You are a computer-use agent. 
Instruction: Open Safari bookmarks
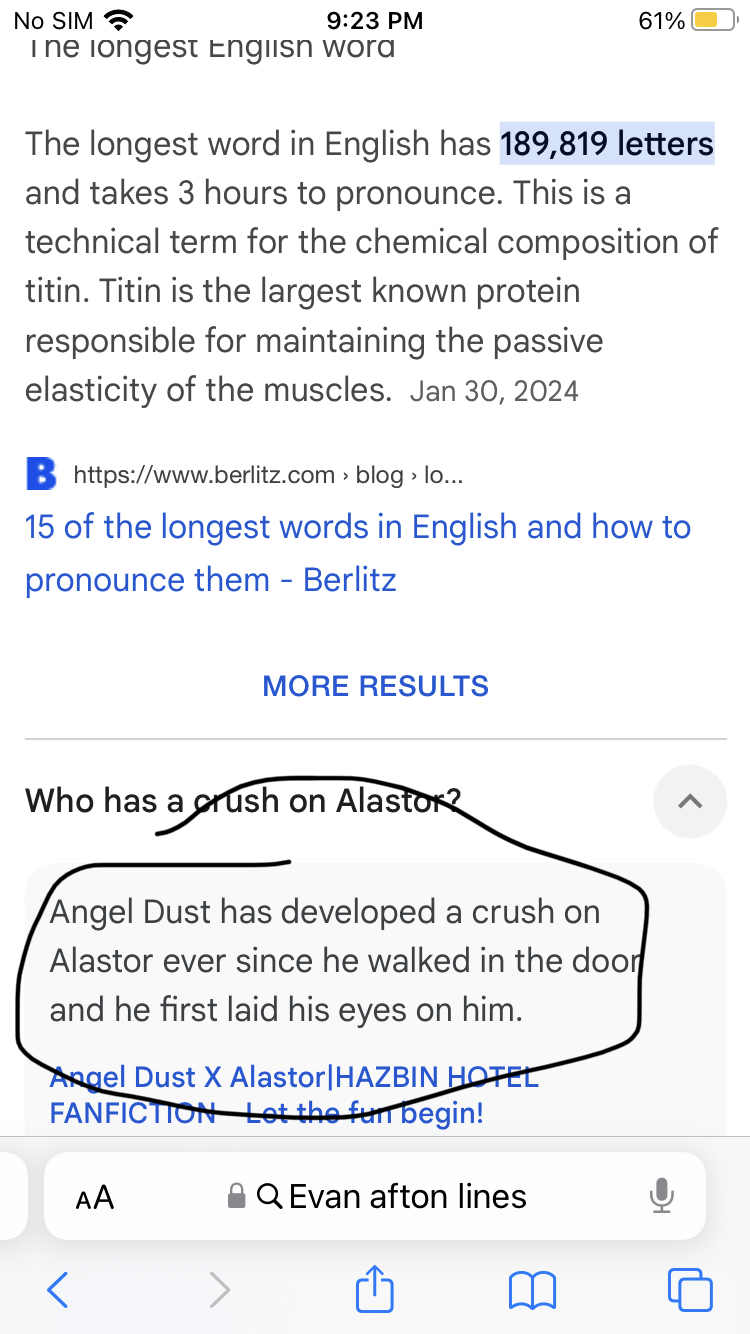click(532, 1290)
